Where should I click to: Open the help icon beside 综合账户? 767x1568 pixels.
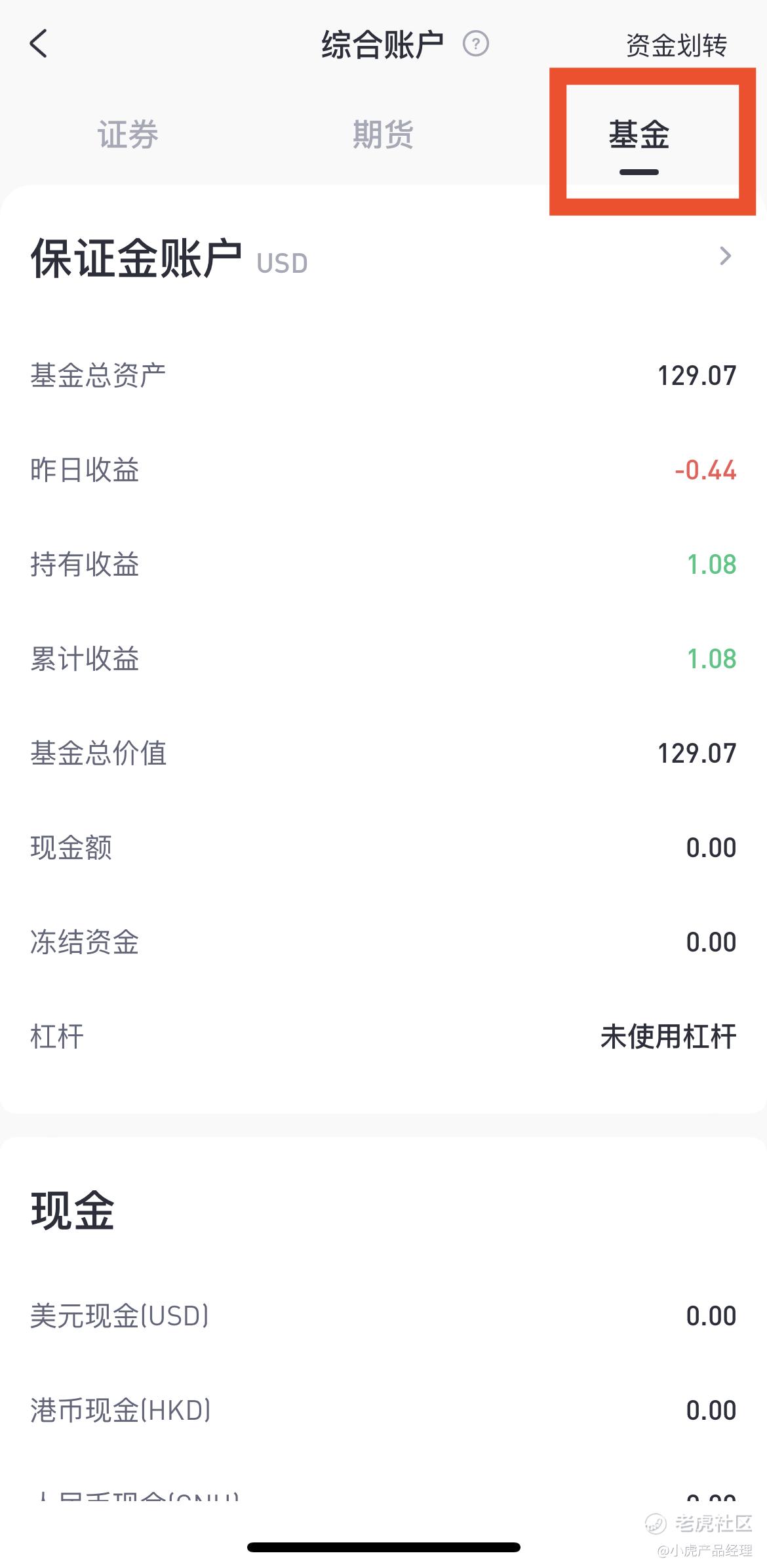[475, 45]
